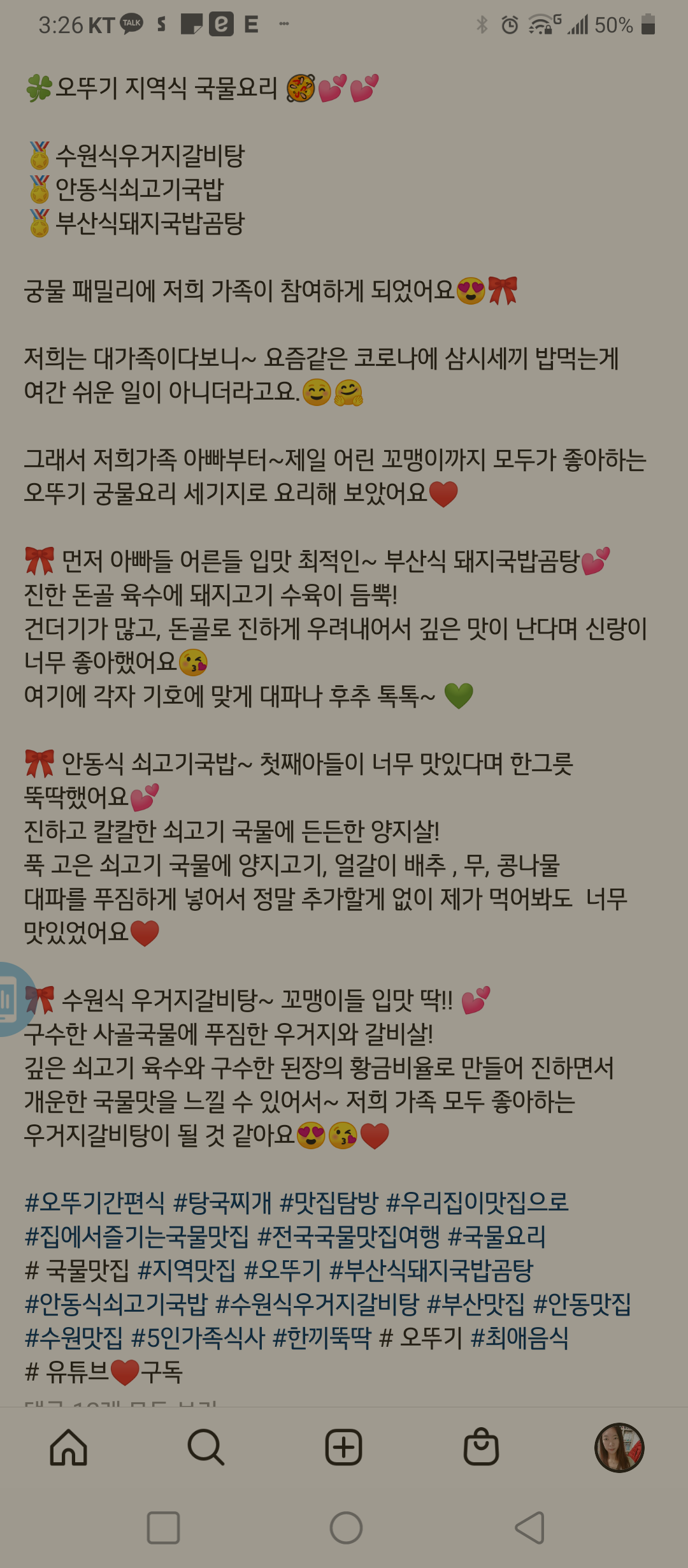Switch to your profile tab
Image resolution: width=688 pixels, height=1568 pixels.
pyautogui.click(x=619, y=1448)
